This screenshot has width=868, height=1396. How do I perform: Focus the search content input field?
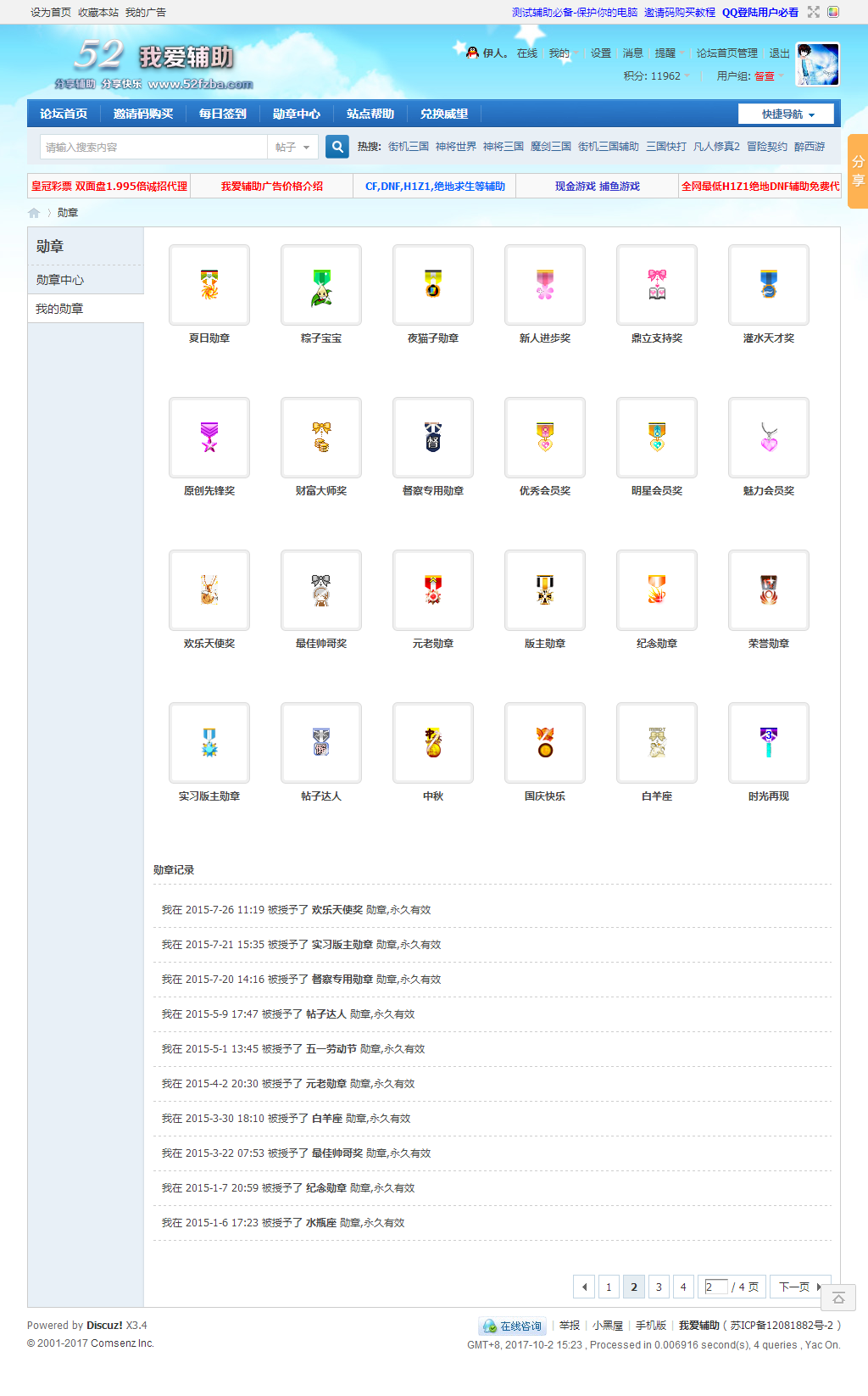click(153, 147)
